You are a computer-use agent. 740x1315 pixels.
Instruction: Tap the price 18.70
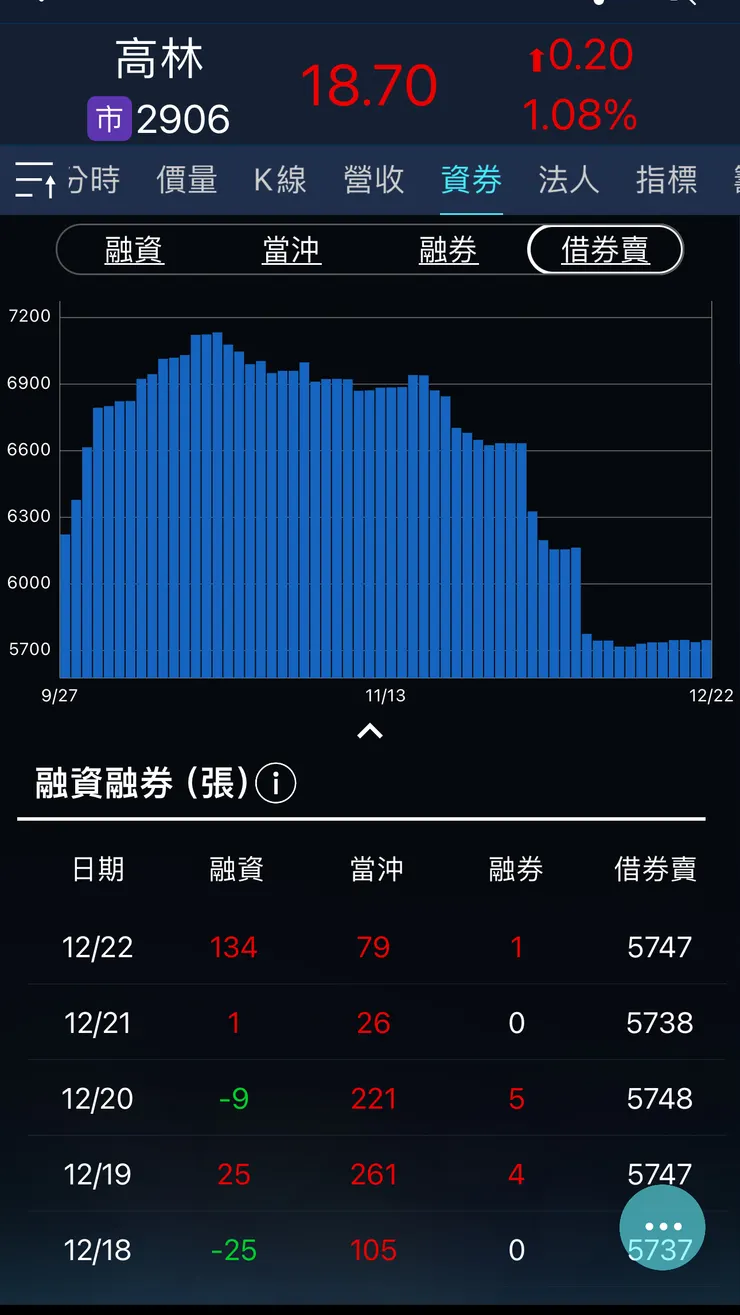click(x=368, y=85)
